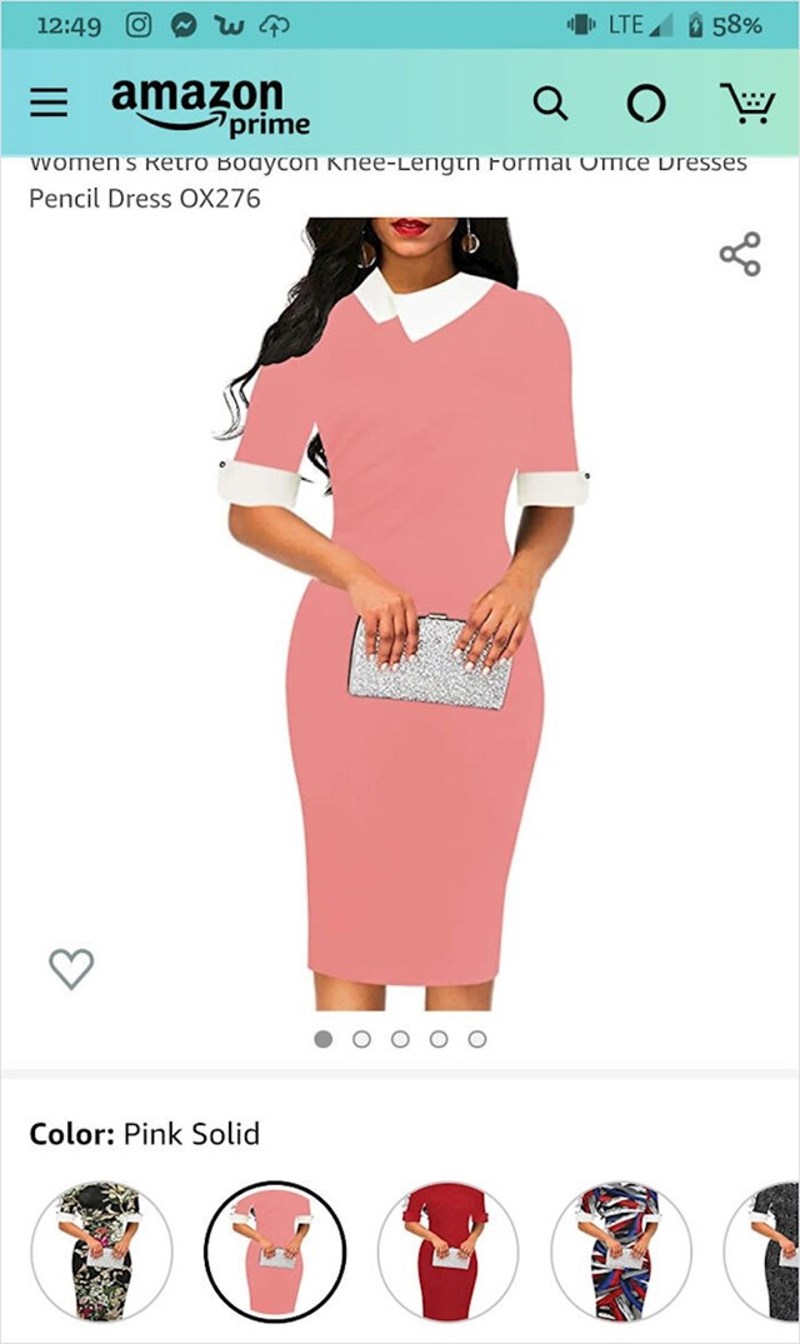
Task: Open the hamburger navigation menu
Action: point(48,103)
